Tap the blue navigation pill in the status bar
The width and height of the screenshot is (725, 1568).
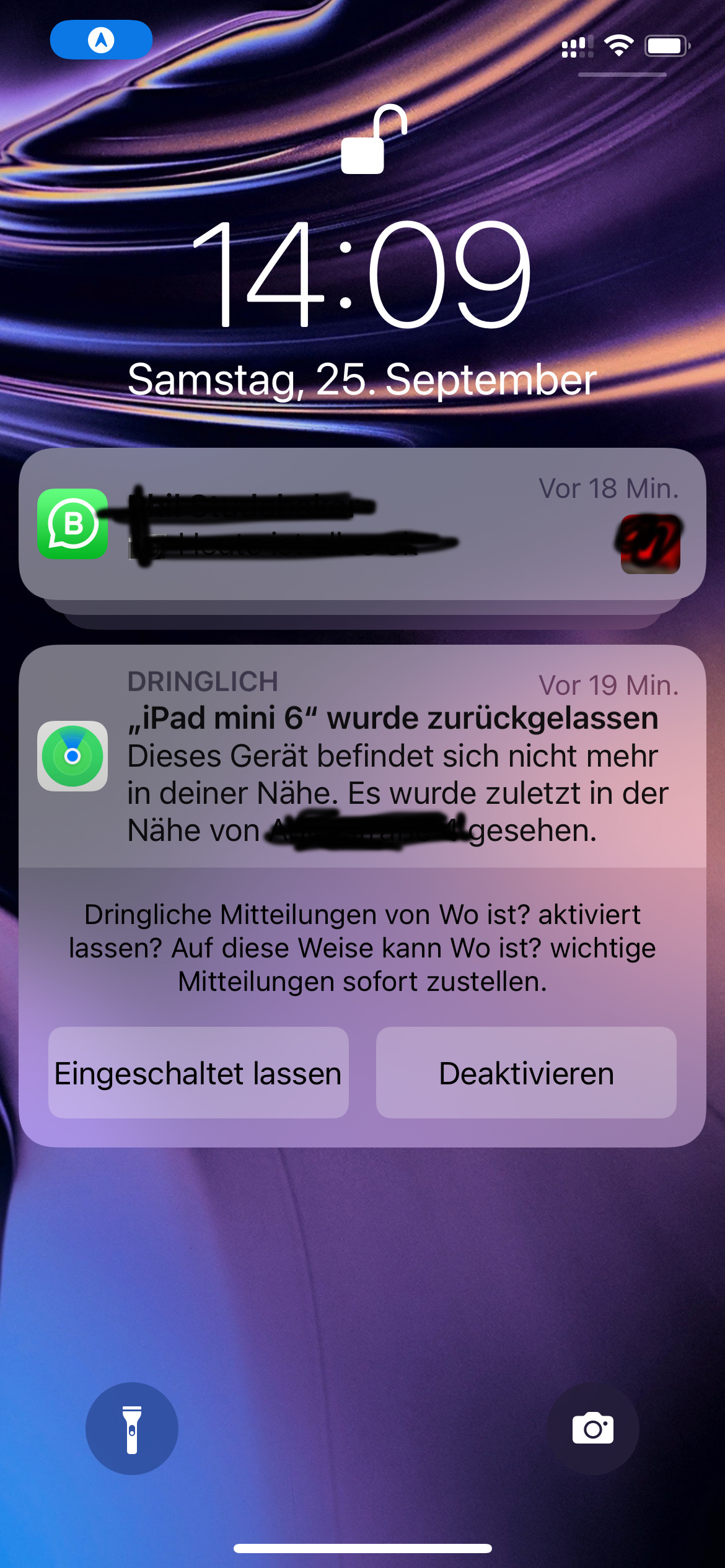click(101, 40)
